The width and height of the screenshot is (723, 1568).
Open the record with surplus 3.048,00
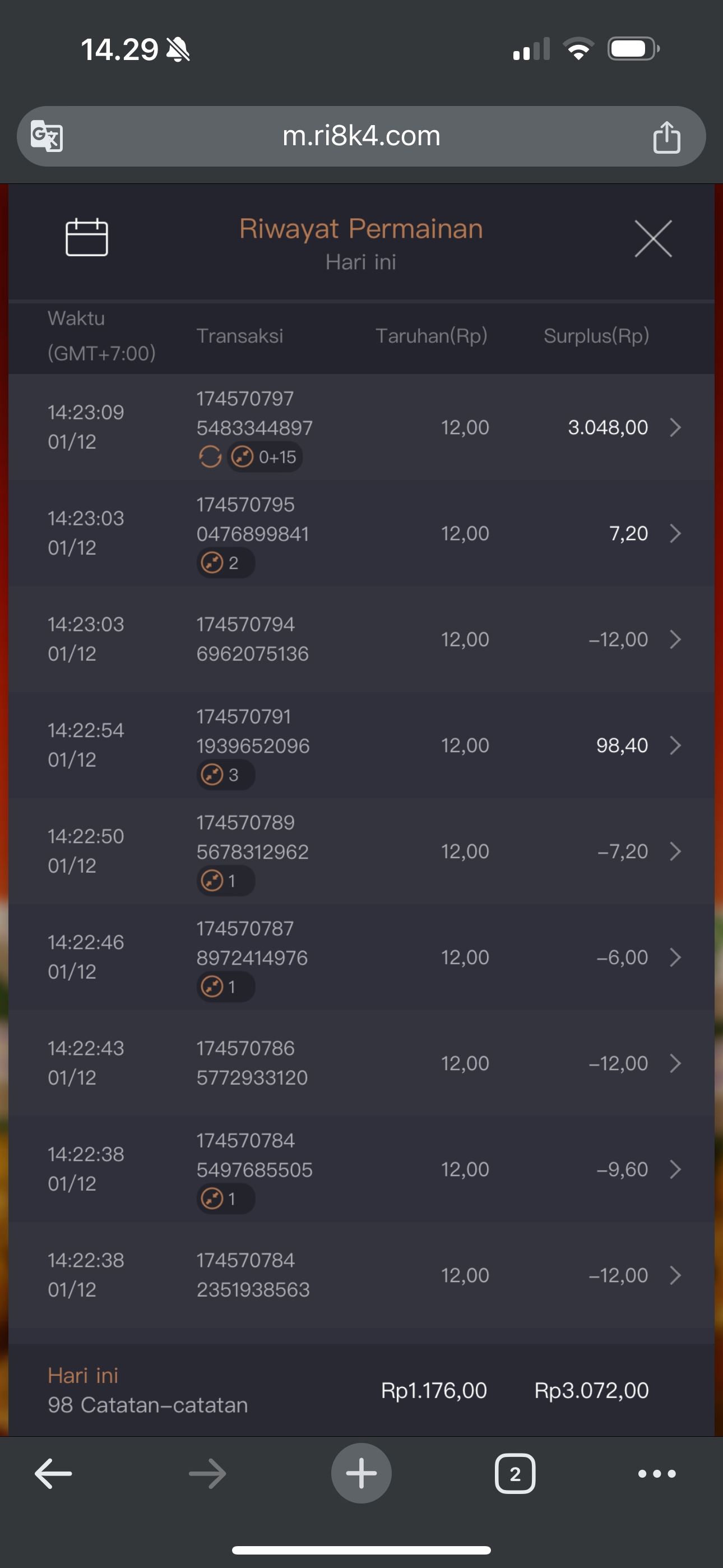674,427
